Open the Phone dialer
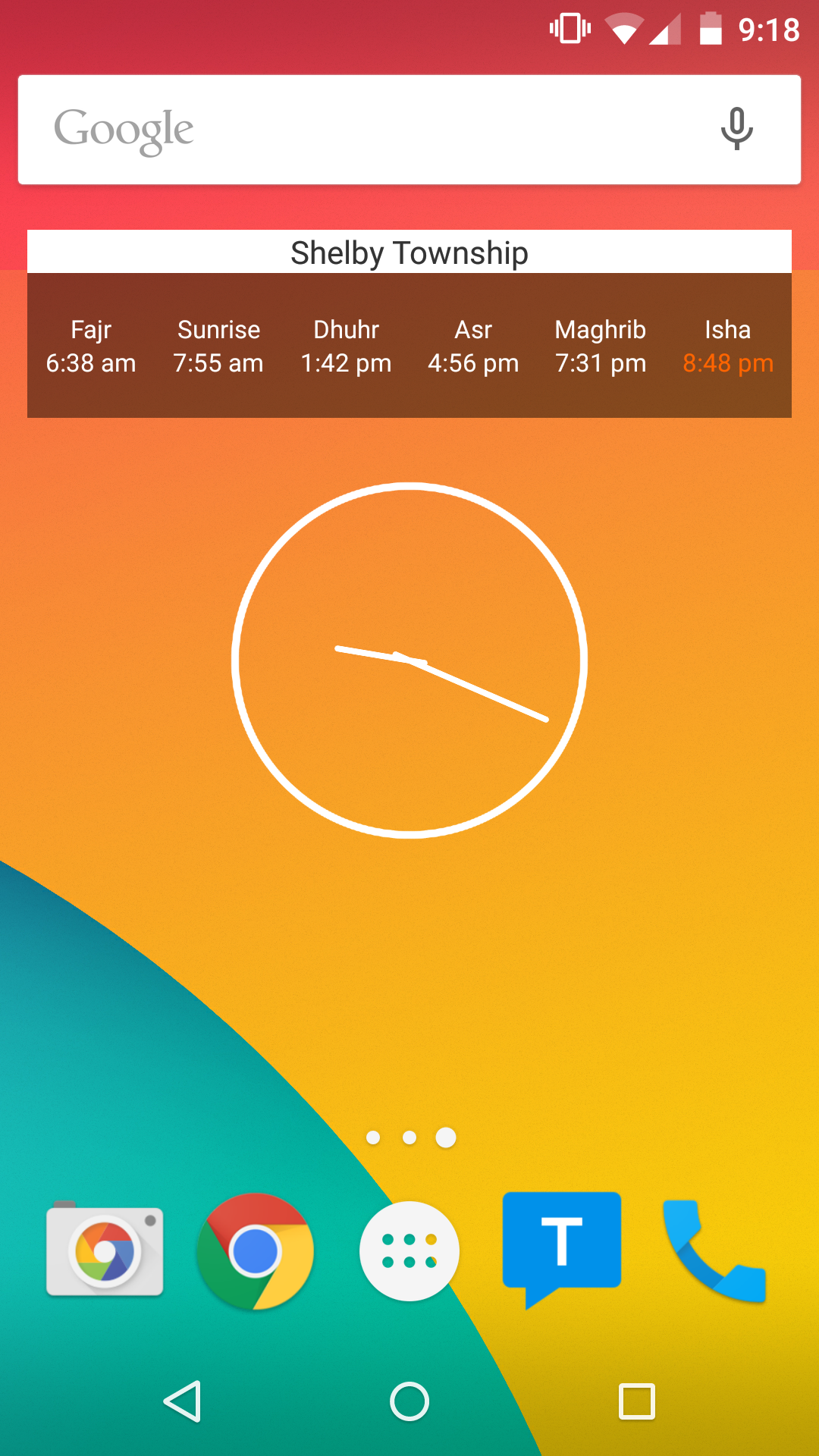The width and height of the screenshot is (819, 1456). coord(714,1251)
